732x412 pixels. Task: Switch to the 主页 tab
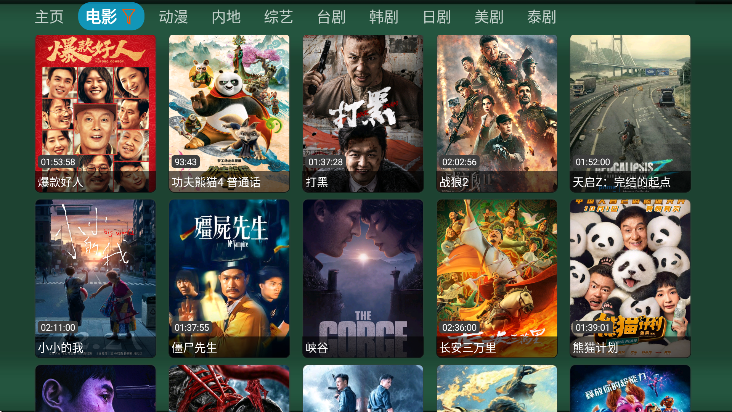(x=49, y=17)
